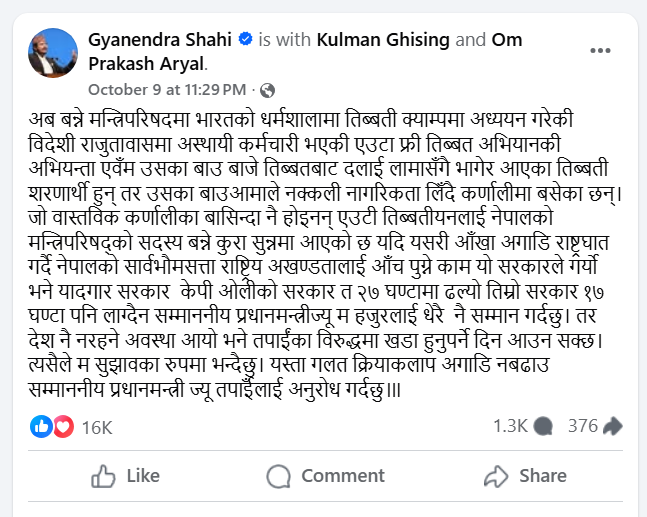The width and height of the screenshot is (647, 517).
Task: Share this post
Action: coord(526,476)
